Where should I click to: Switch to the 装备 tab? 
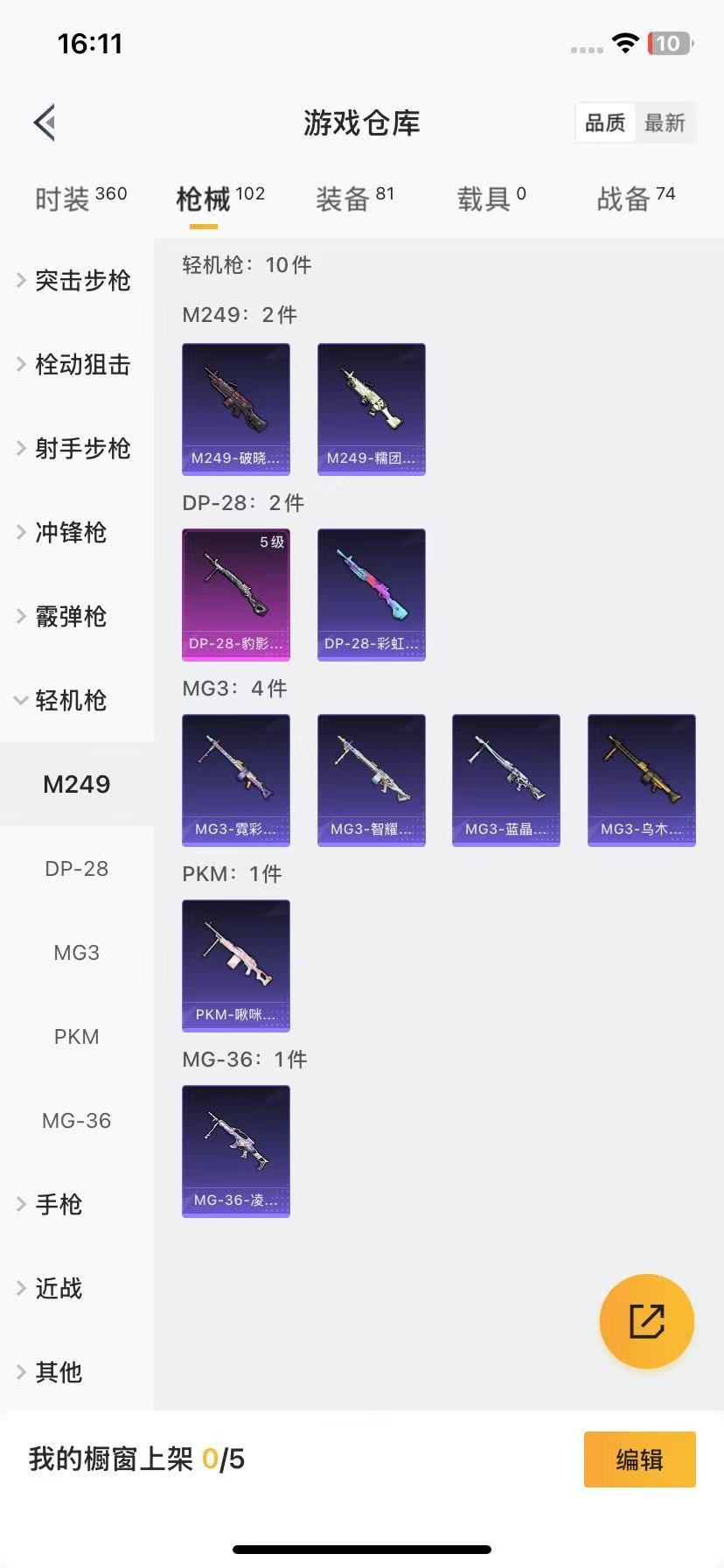[355, 199]
